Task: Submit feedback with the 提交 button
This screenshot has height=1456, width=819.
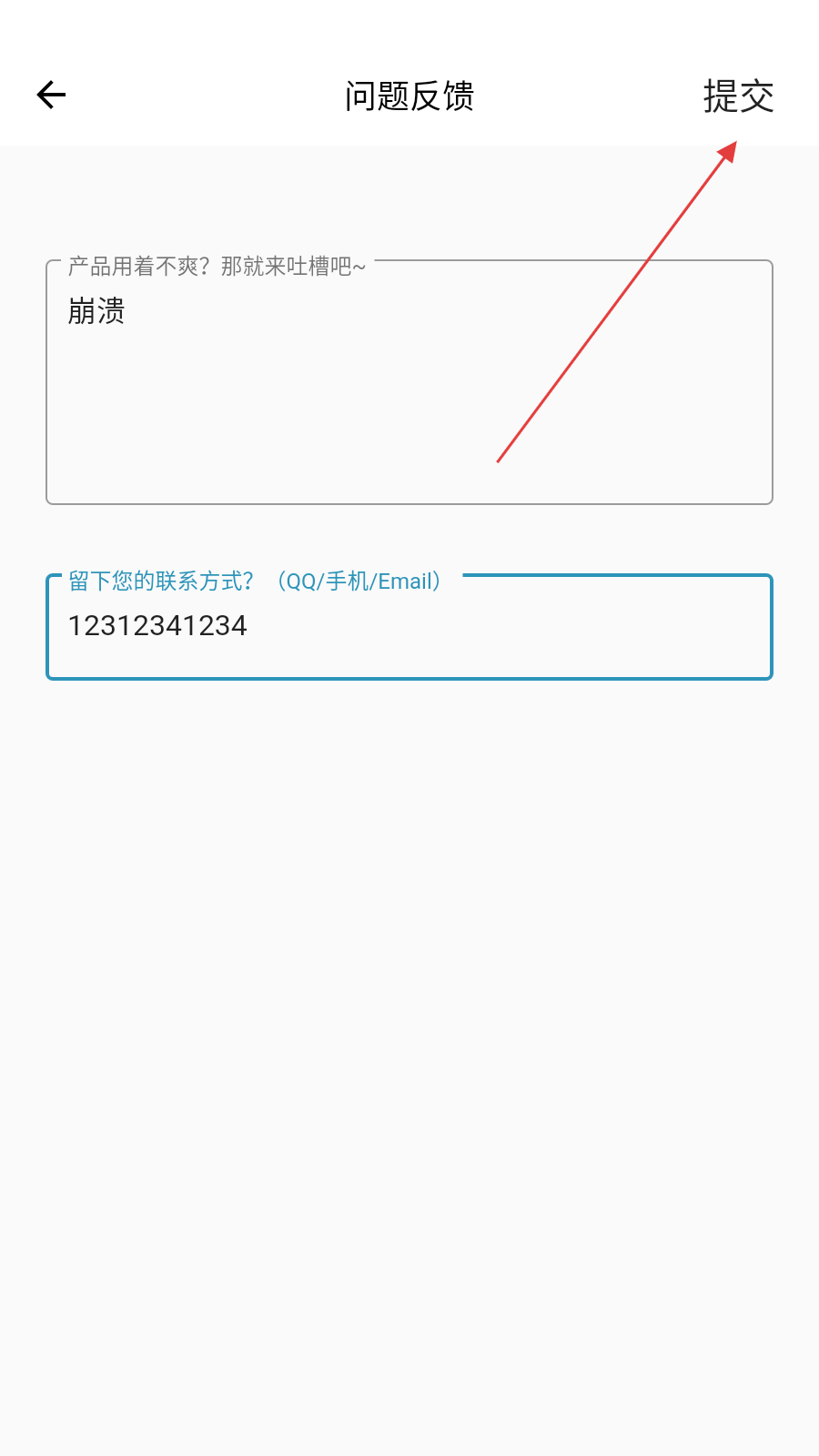Action: (x=738, y=96)
